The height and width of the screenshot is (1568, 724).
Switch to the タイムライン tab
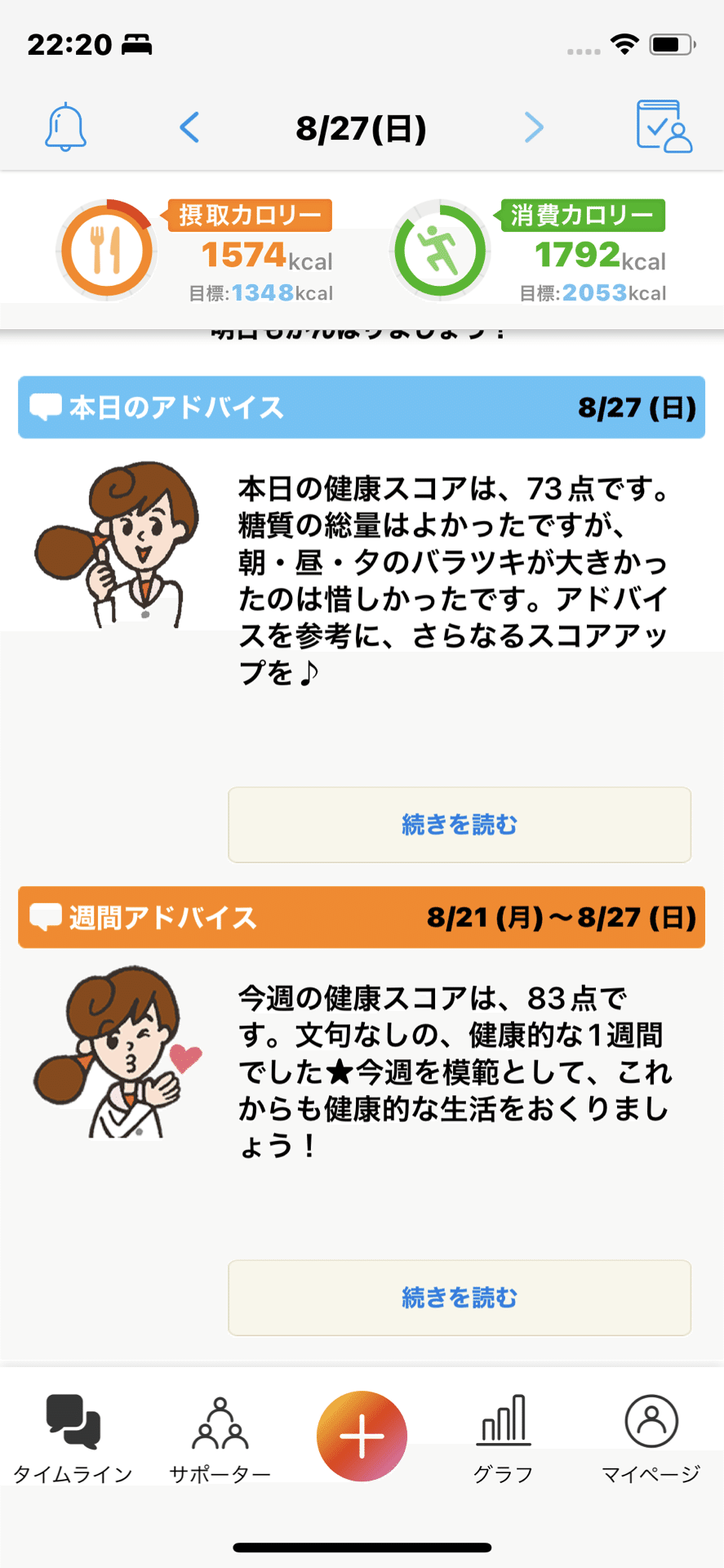click(x=73, y=1439)
